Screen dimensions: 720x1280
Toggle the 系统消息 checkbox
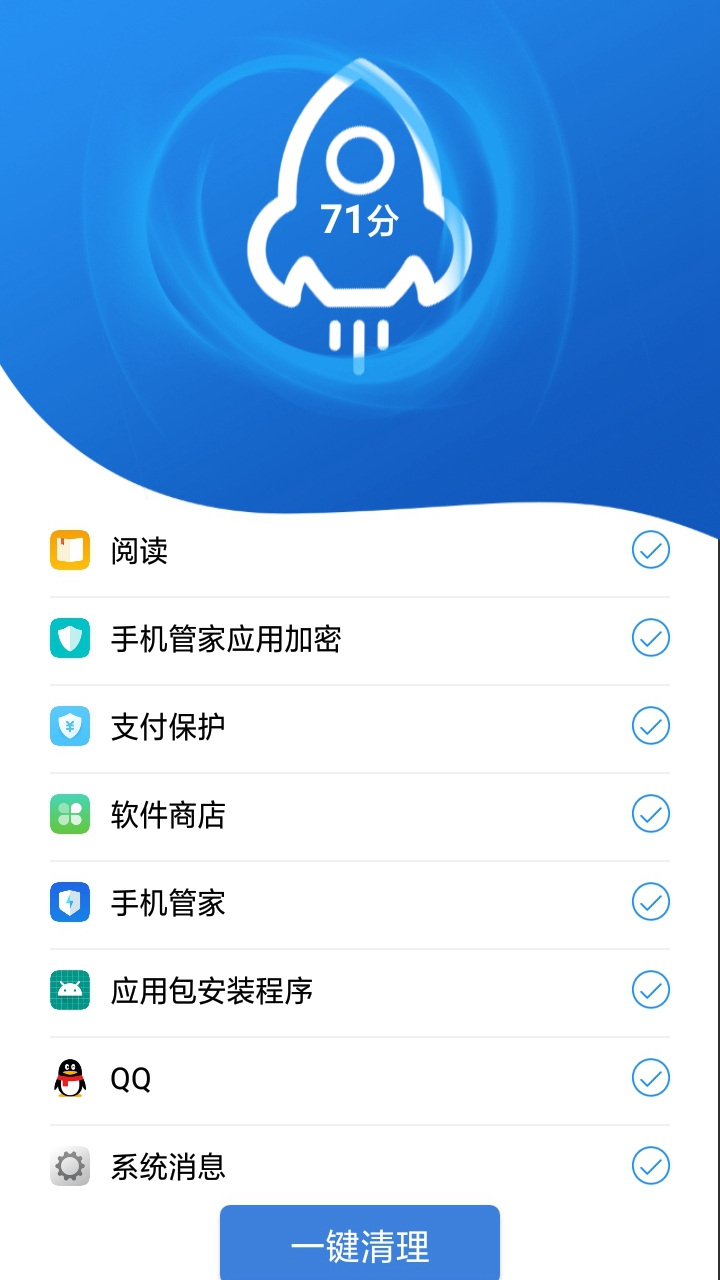pyautogui.click(x=651, y=1166)
